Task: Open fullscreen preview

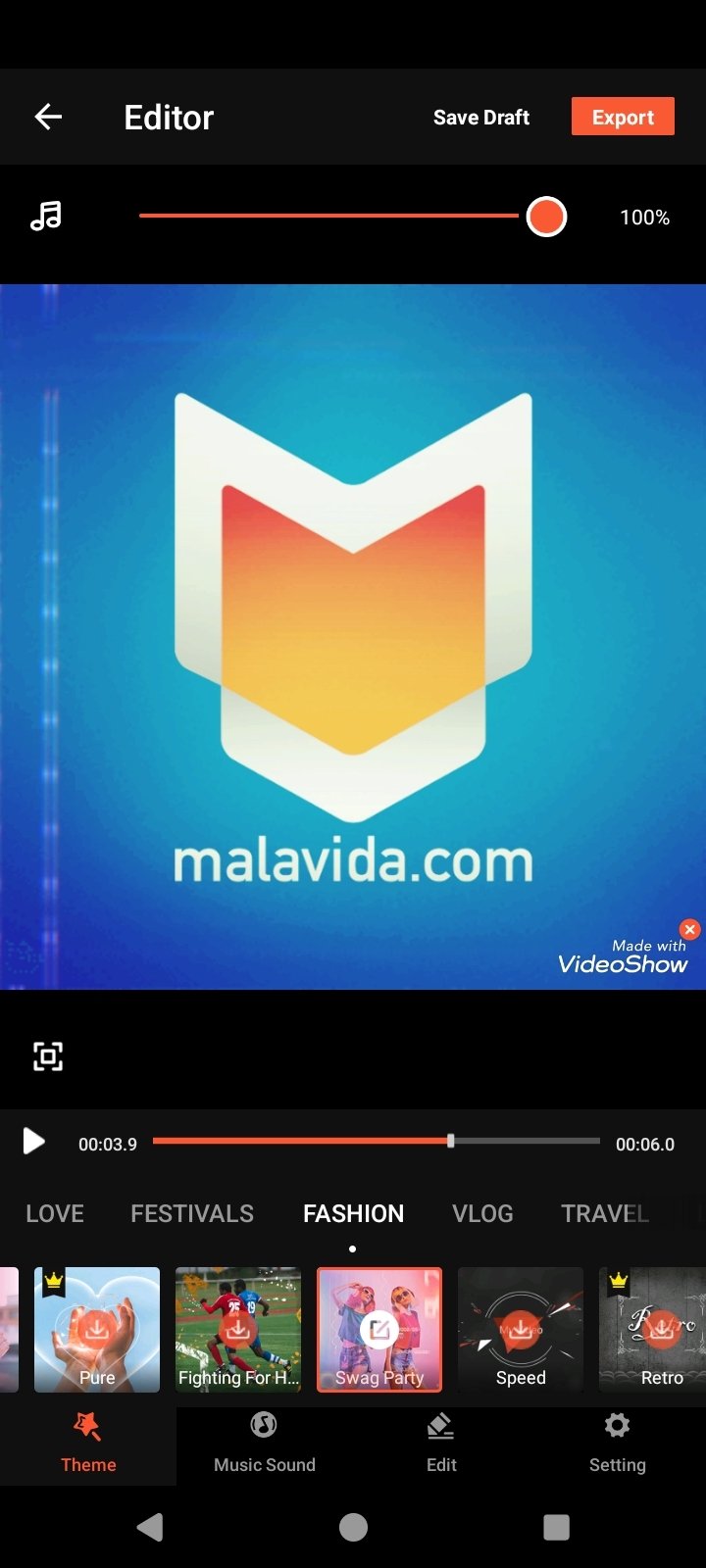Action: click(x=48, y=1056)
